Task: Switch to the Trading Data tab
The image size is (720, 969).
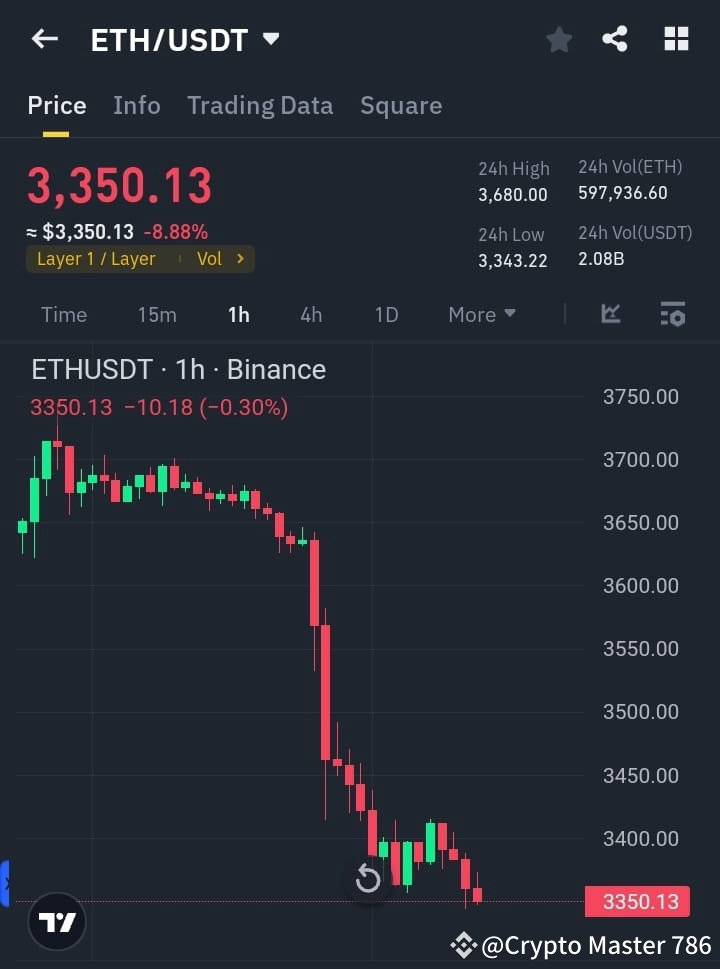Action: click(x=260, y=105)
